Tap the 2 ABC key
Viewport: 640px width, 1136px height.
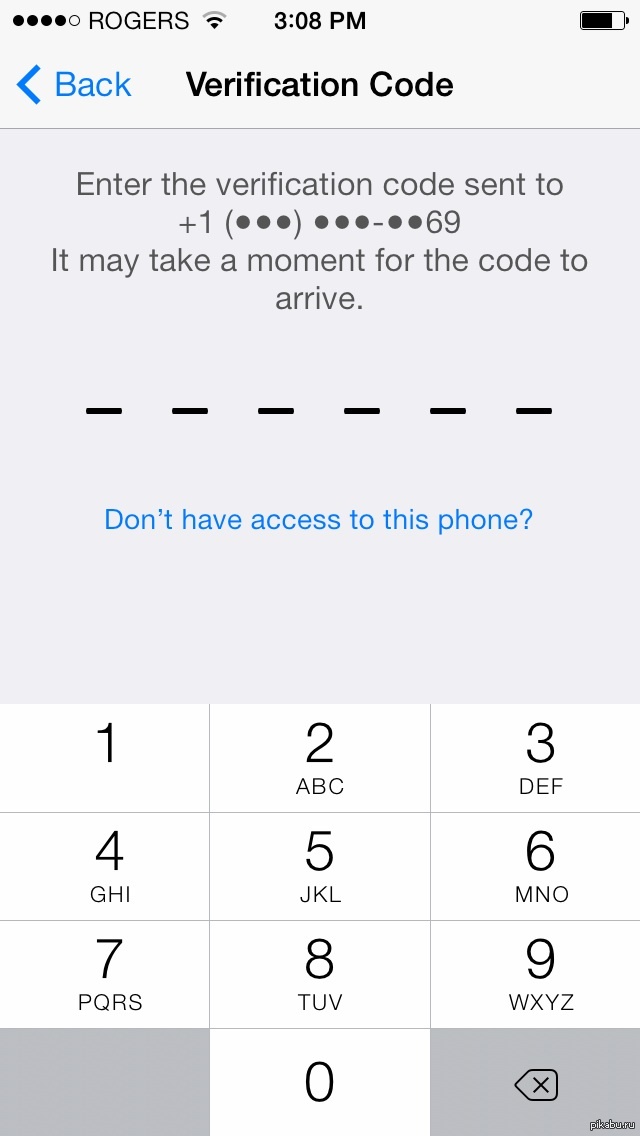point(320,757)
